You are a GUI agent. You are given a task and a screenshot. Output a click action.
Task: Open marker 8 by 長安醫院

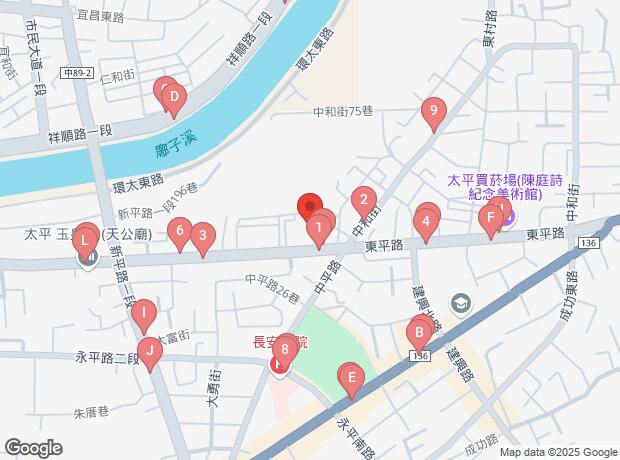(x=286, y=349)
